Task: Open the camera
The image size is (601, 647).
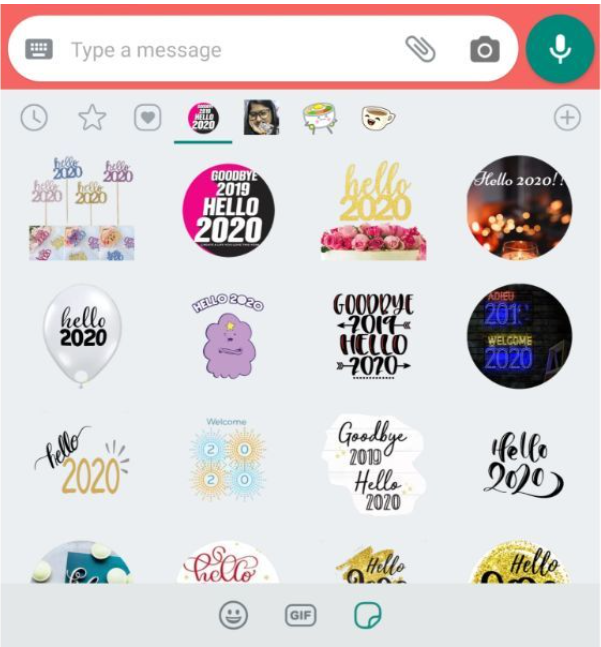Action: tap(484, 49)
